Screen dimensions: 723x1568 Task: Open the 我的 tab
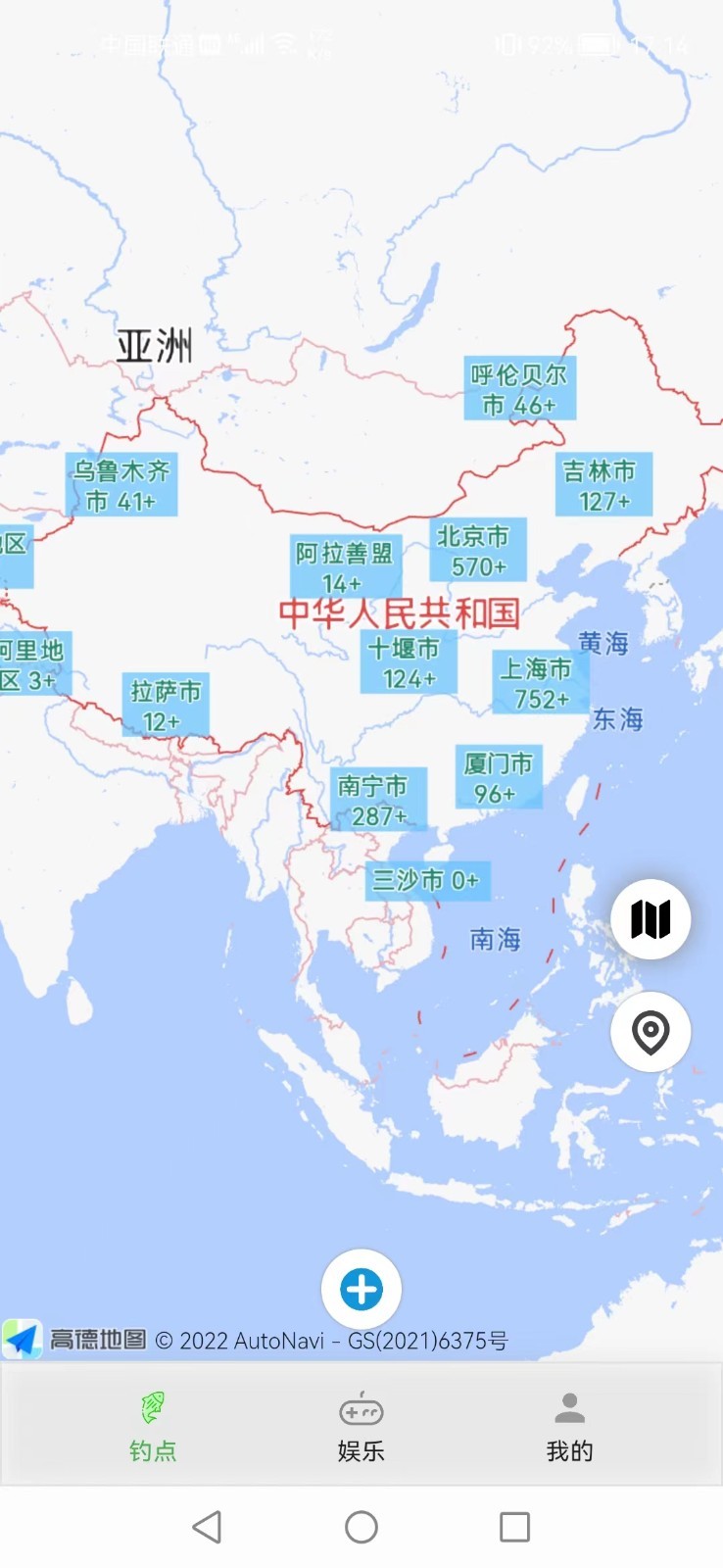pos(569,1426)
